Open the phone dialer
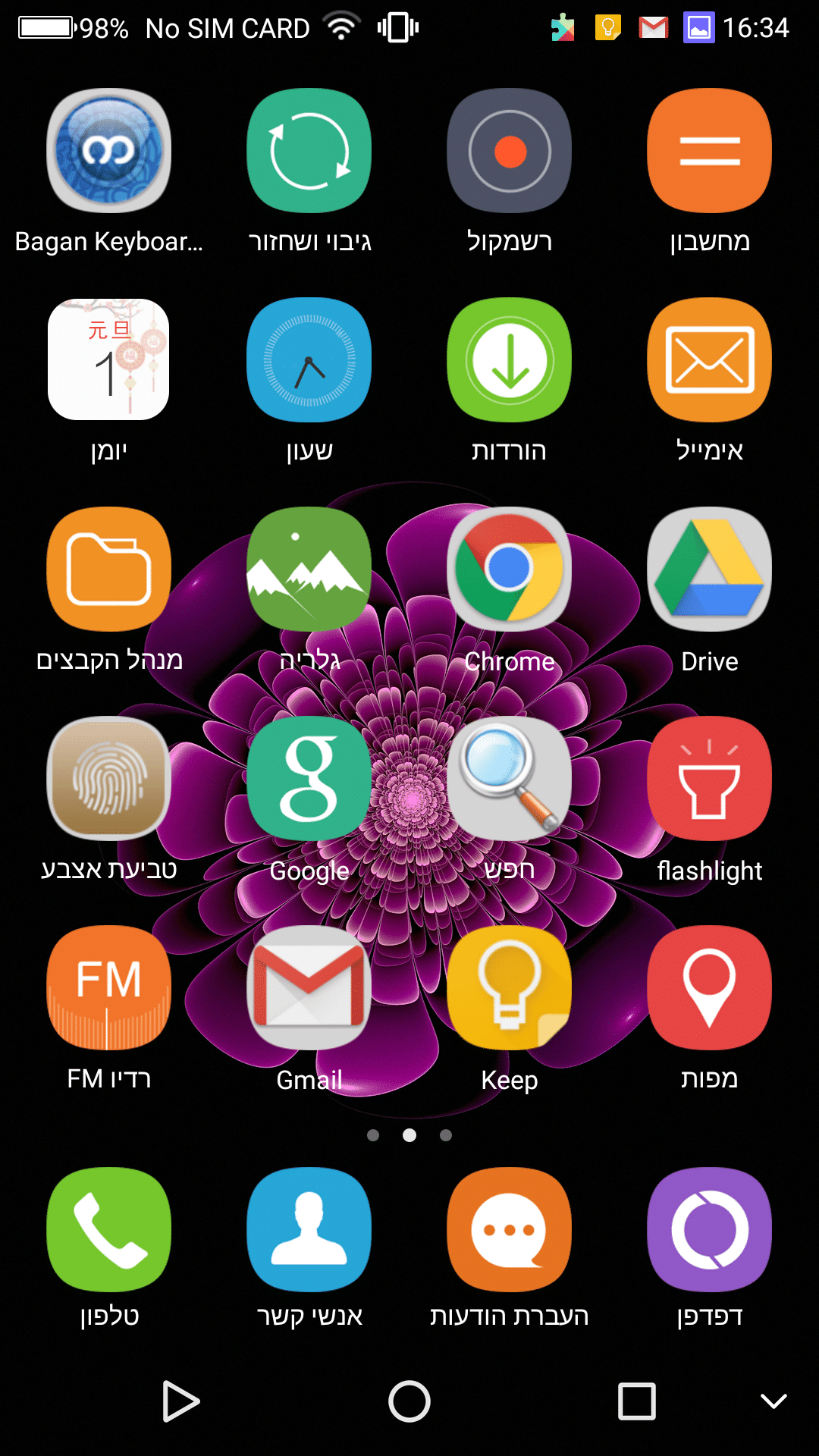This screenshot has height=1456, width=819. [108, 1229]
